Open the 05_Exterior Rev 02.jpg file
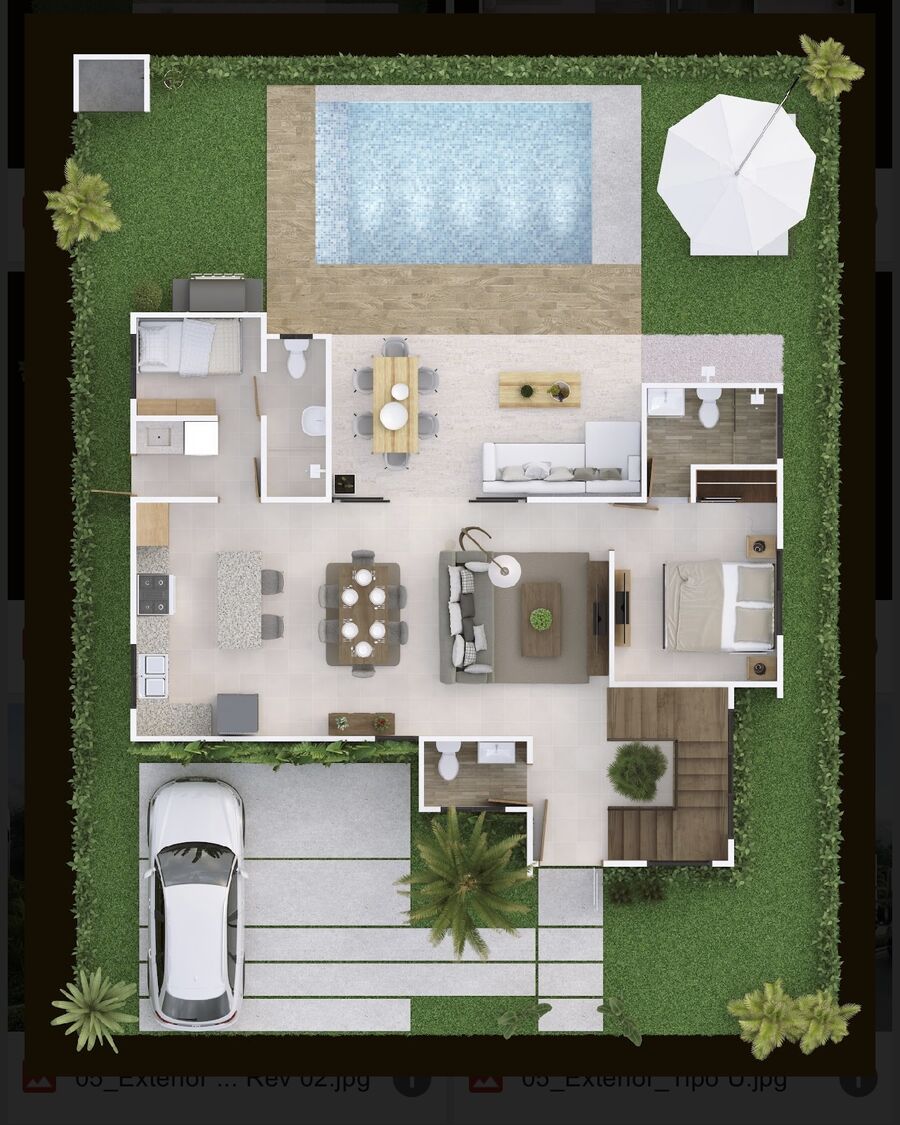The height and width of the screenshot is (1125, 900). pos(222,1080)
